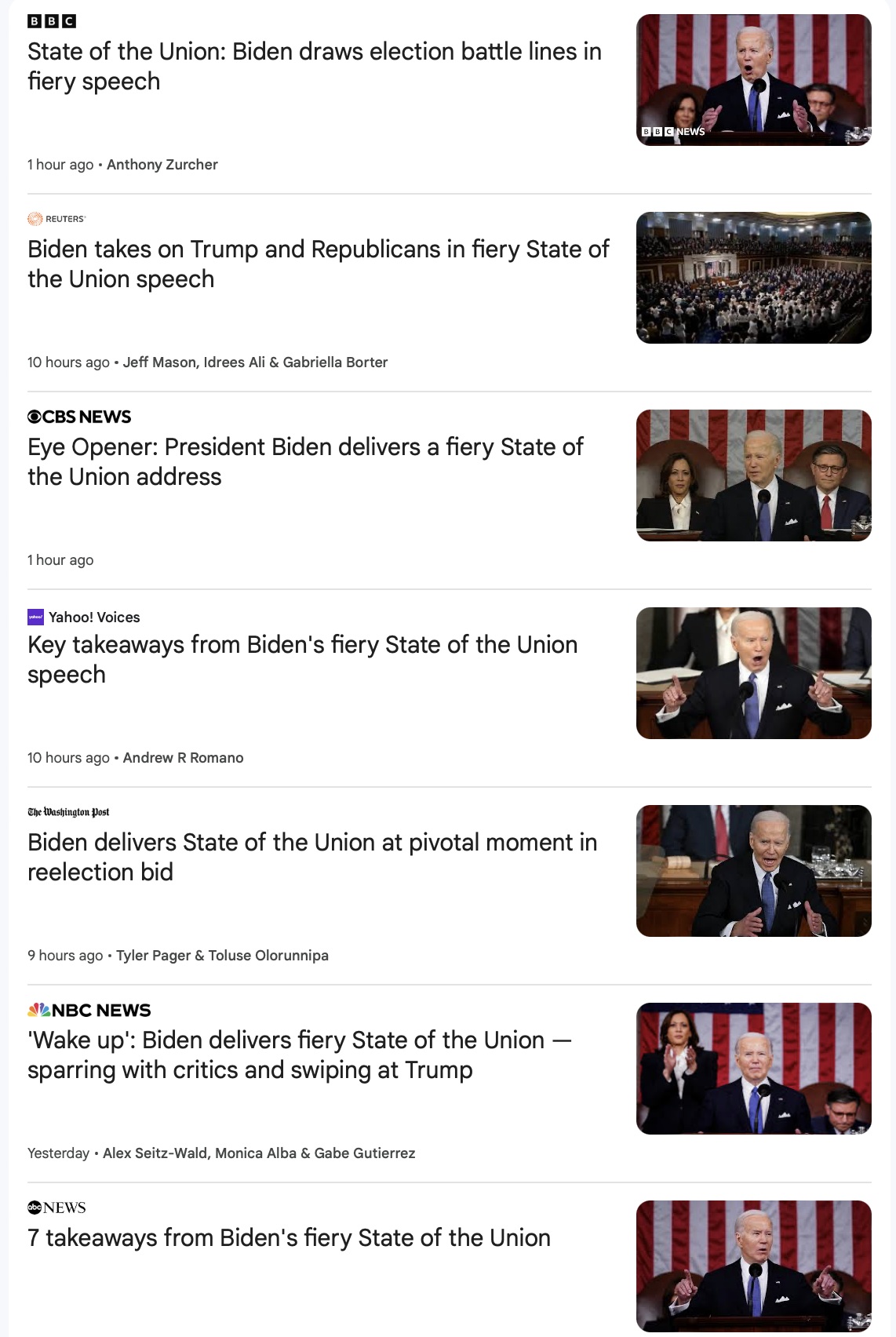Screen dimensions: 896x1337
Task: Tap the Reuters chamber photo thumbnail
Action: pyautogui.click(x=753, y=278)
